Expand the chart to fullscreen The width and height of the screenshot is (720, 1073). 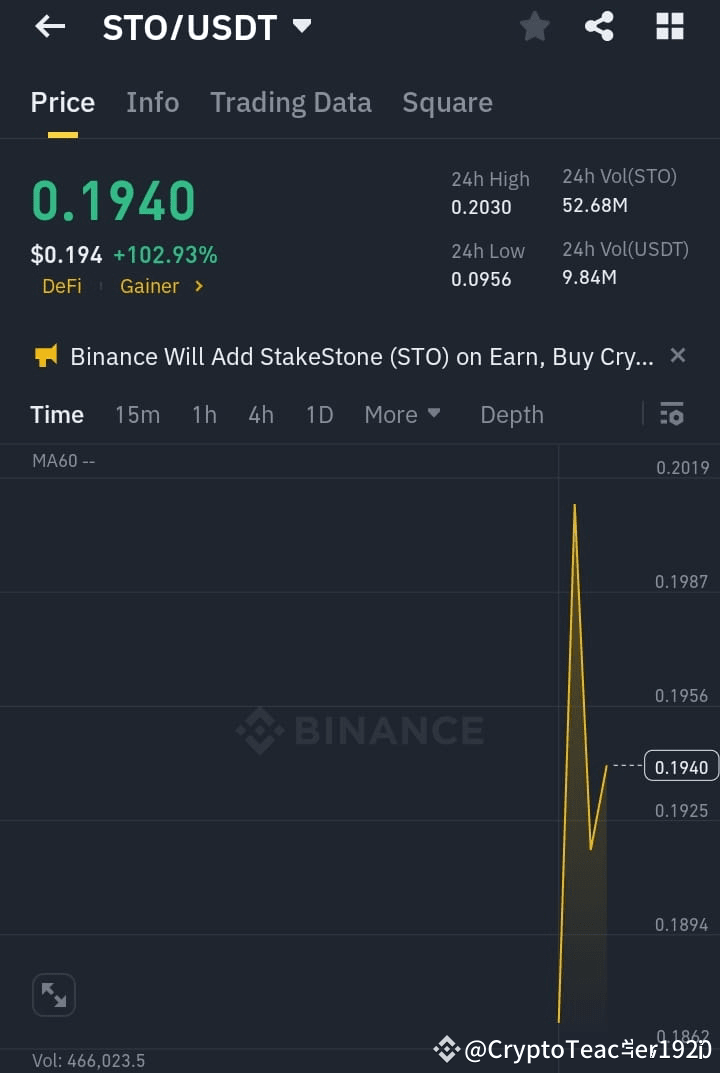(x=53, y=994)
